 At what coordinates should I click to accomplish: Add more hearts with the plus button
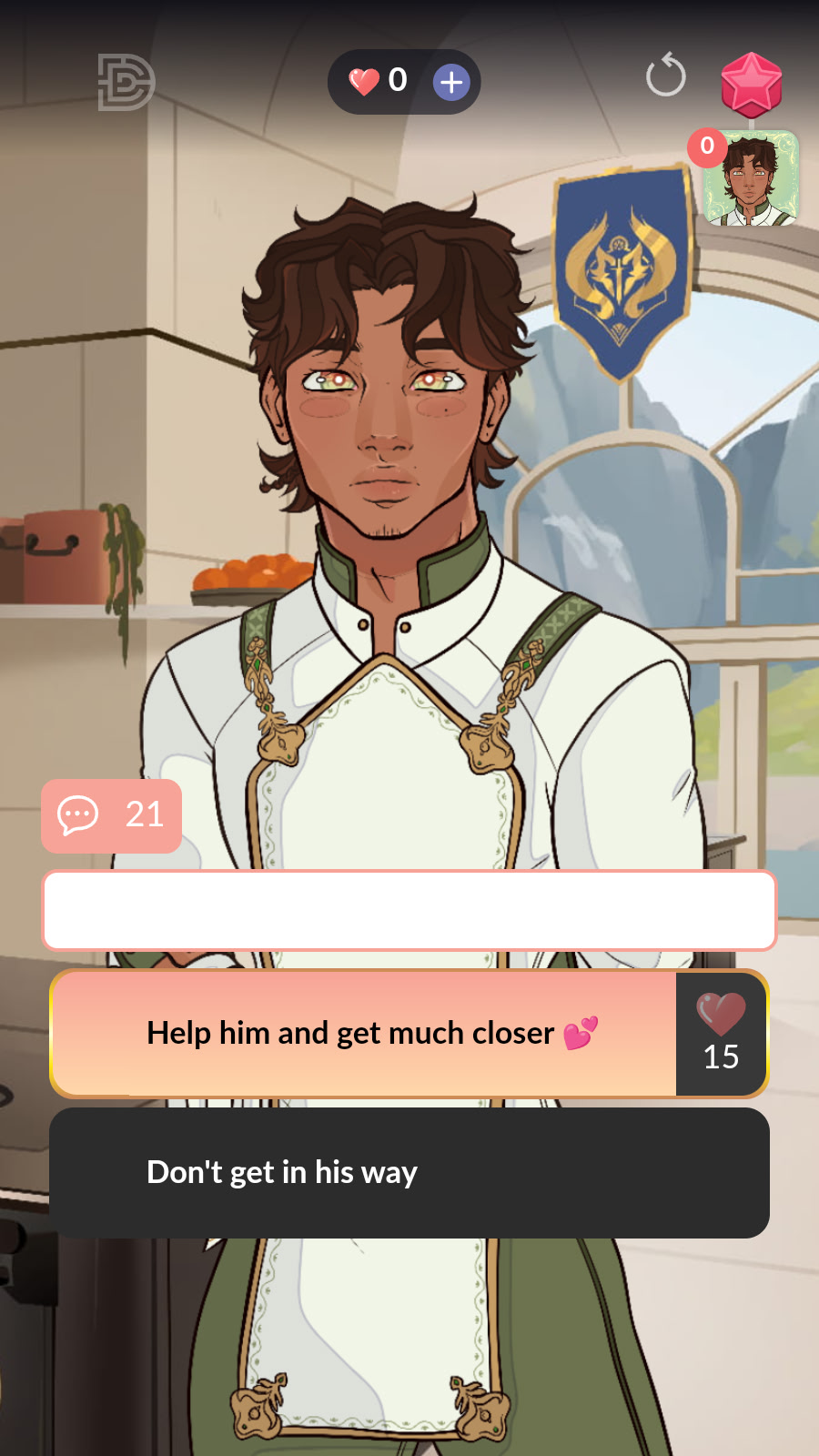451,83
